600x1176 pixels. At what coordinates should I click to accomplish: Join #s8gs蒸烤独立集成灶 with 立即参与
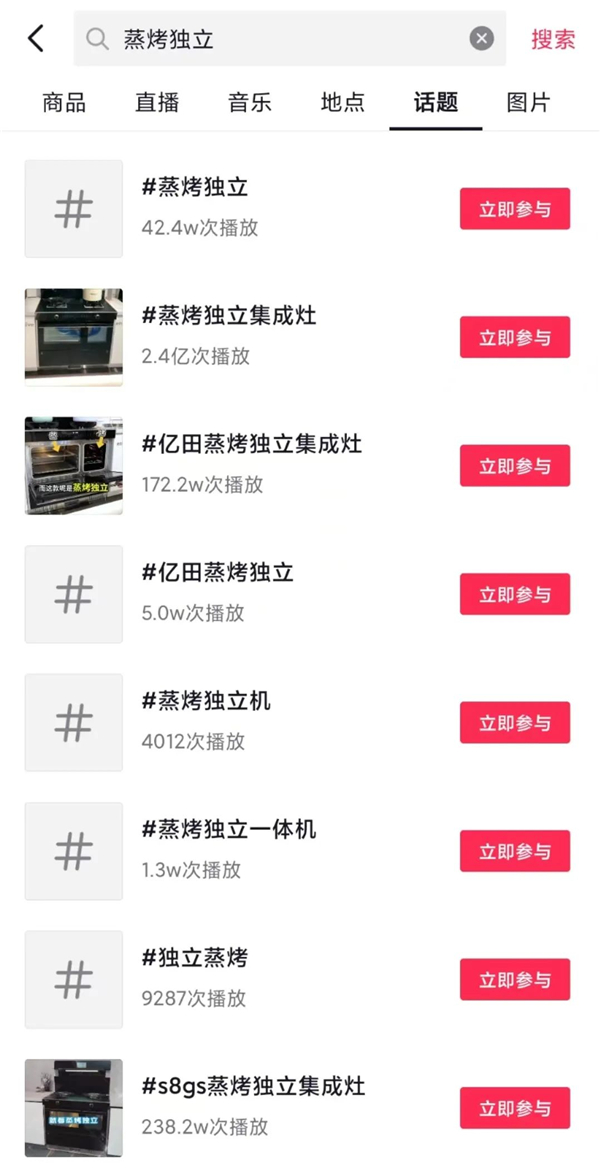coord(514,1108)
